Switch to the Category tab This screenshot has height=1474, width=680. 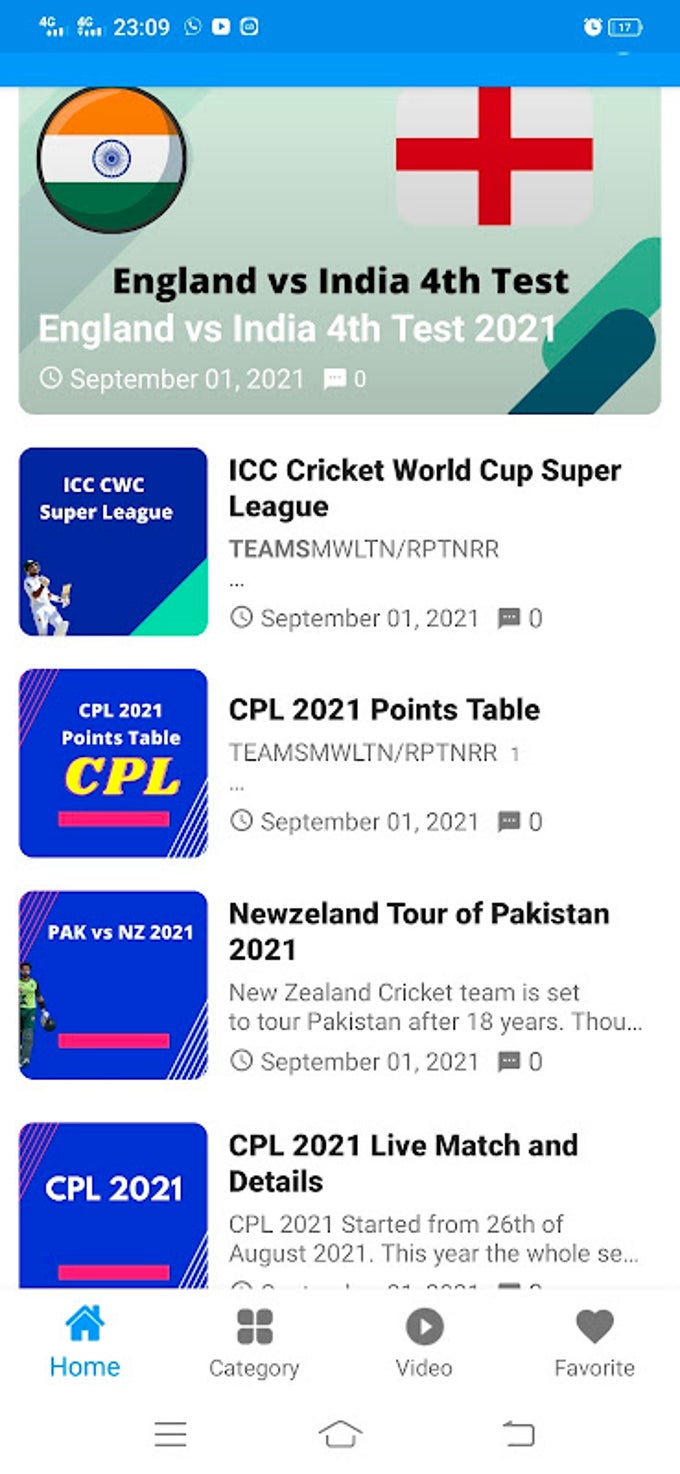click(x=254, y=1342)
